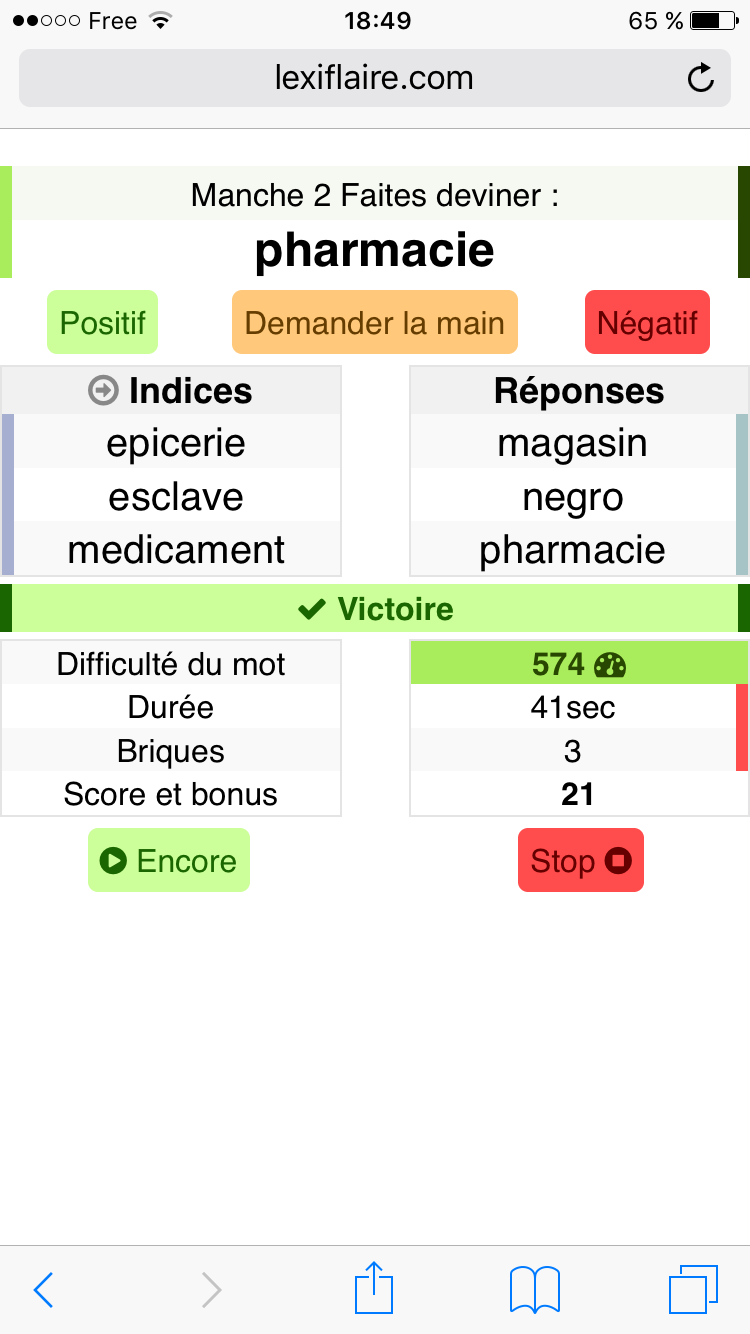This screenshot has height=1334, width=750.
Task: Choose the red Négatif button
Action: click(x=647, y=322)
